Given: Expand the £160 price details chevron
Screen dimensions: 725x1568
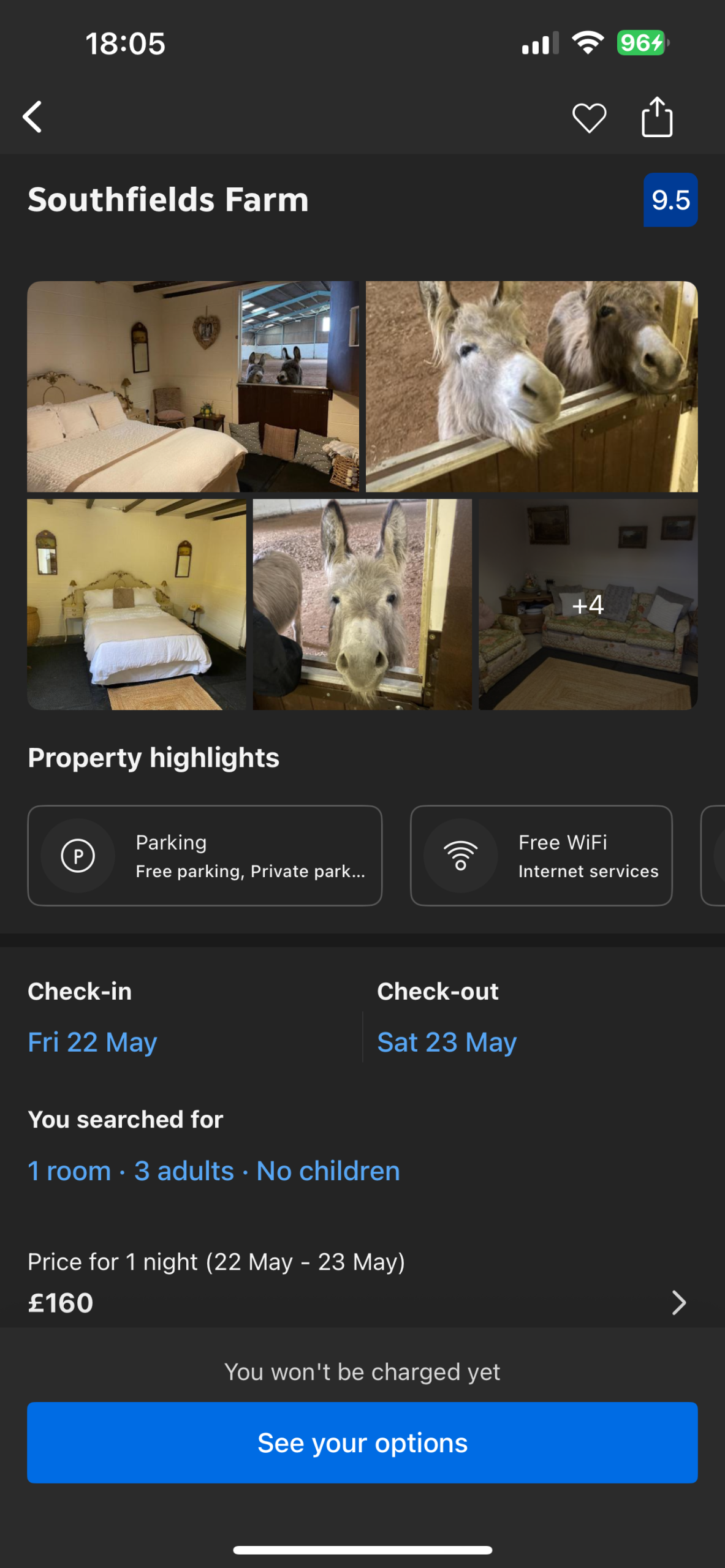Looking at the screenshot, I should click(x=678, y=1303).
